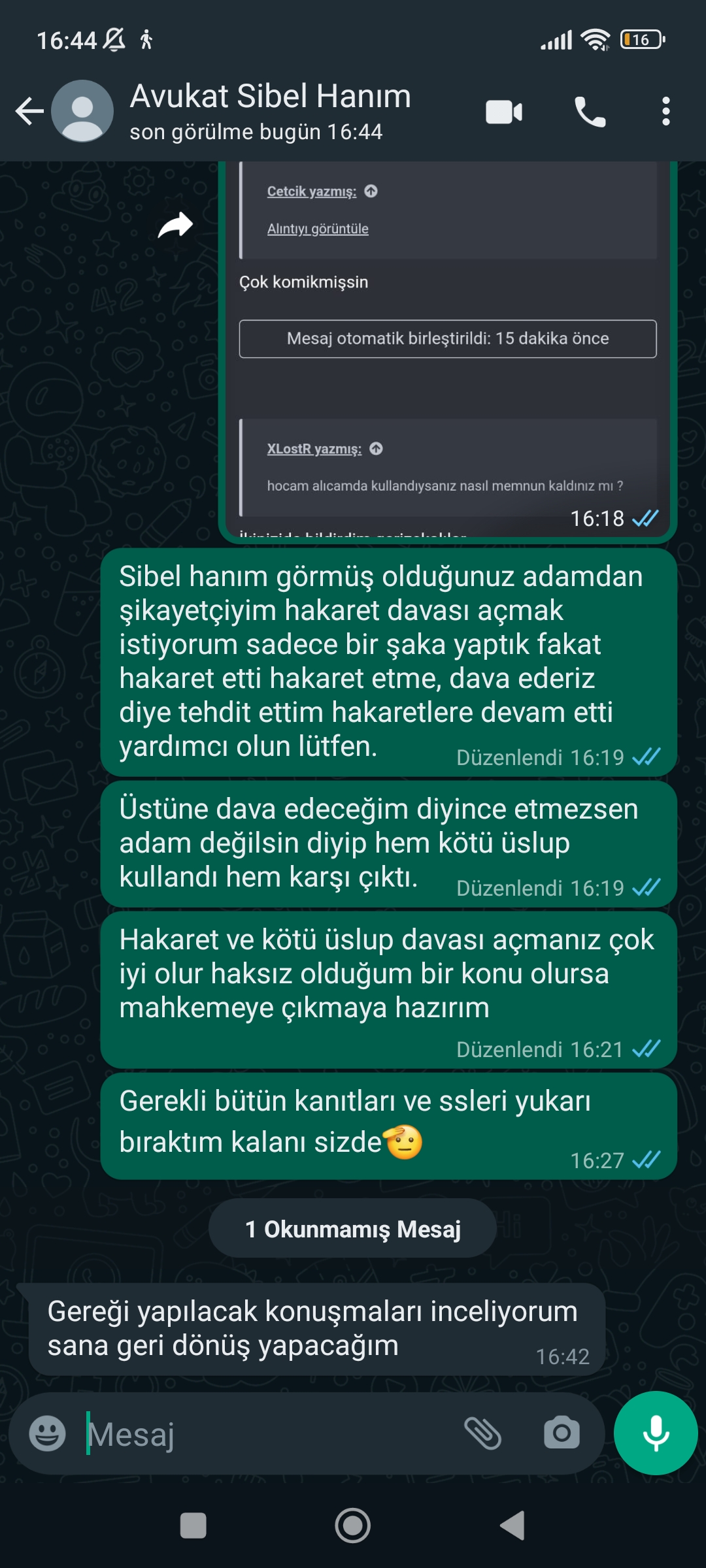This screenshot has width=706, height=1568.
Task: Open the three-dot overflow menu
Action: click(665, 112)
